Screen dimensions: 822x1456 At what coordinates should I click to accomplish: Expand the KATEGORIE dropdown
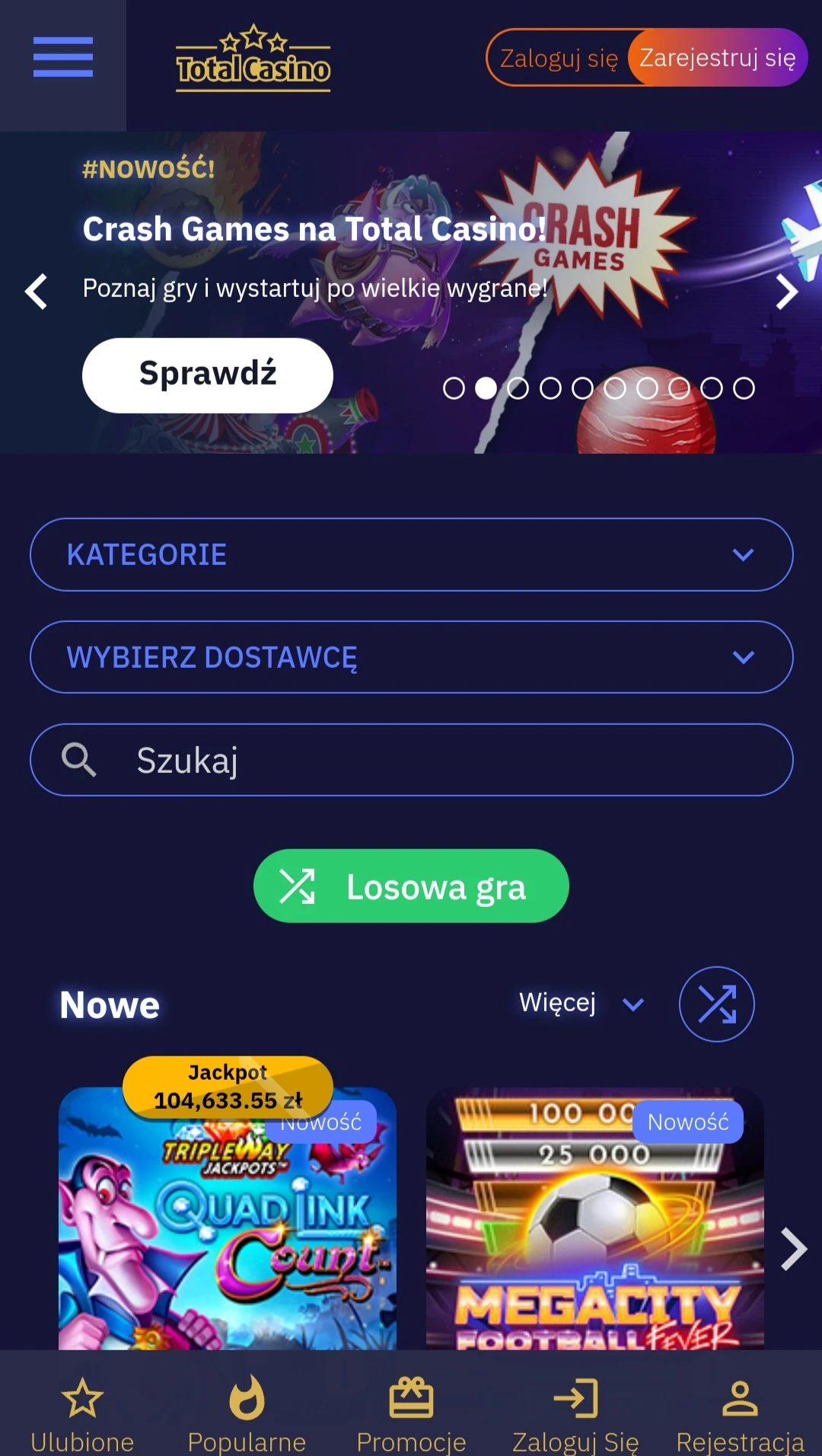pos(411,554)
